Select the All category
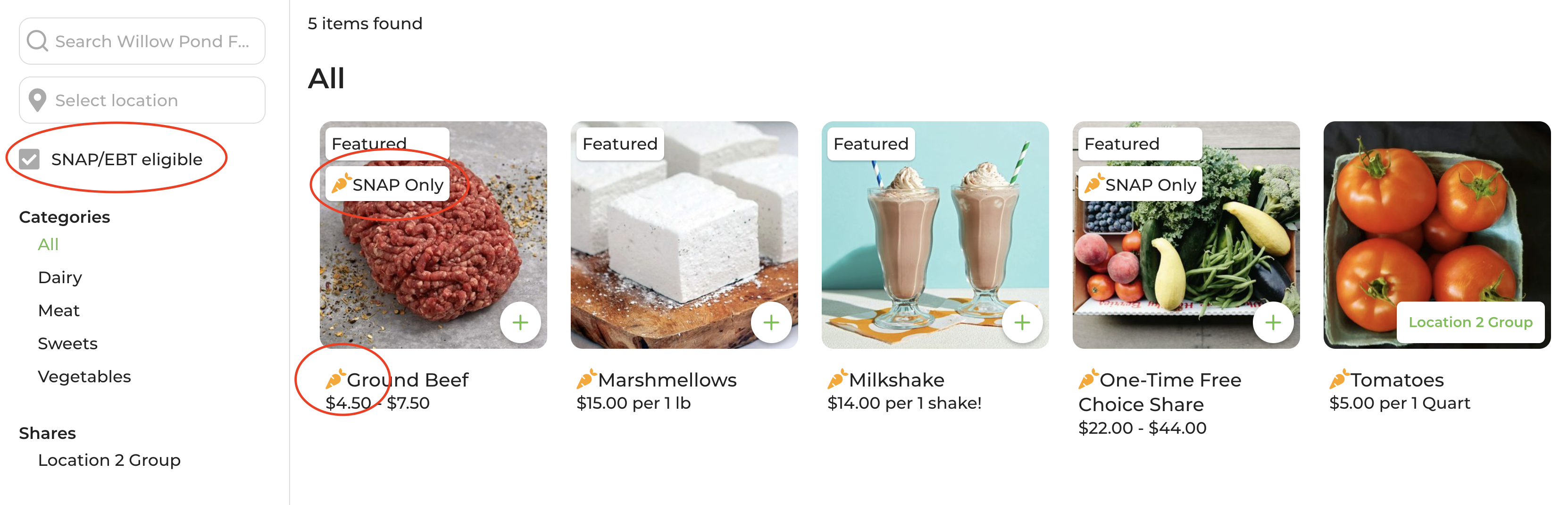The width and height of the screenshot is (1568, 505). click(x=48, y=244)
